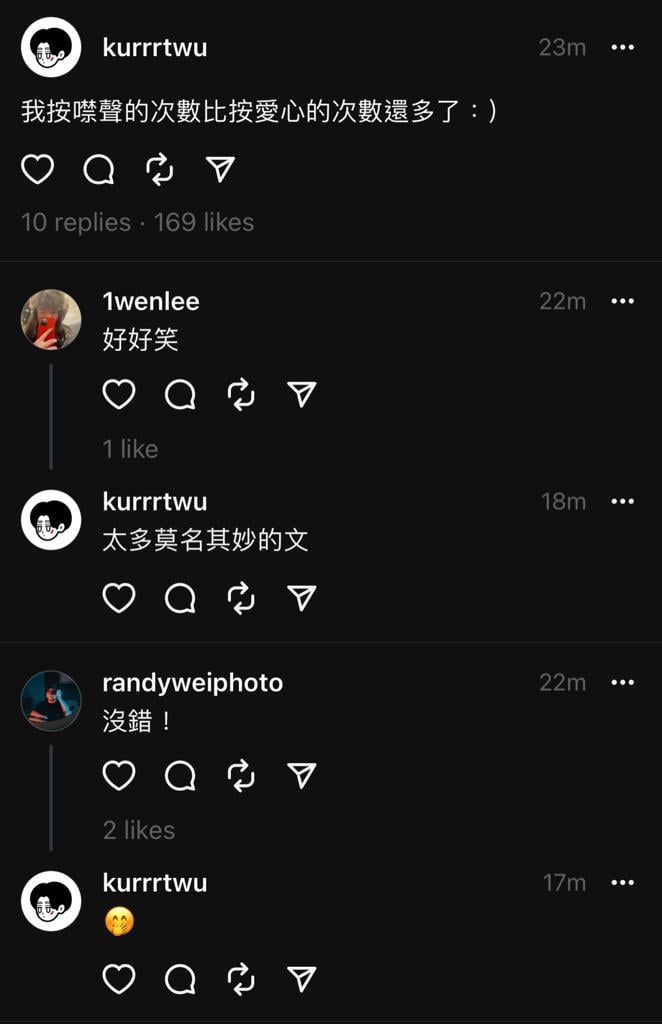
Task: Reply to kurrrtwu's main post
Action: coord(99,170)
